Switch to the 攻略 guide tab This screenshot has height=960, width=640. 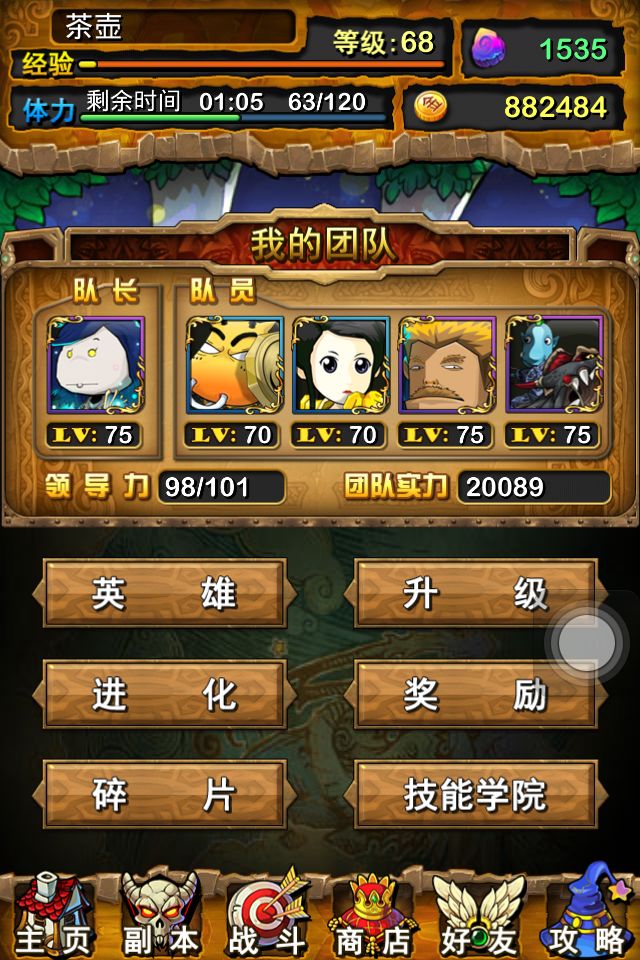point(586,915)
